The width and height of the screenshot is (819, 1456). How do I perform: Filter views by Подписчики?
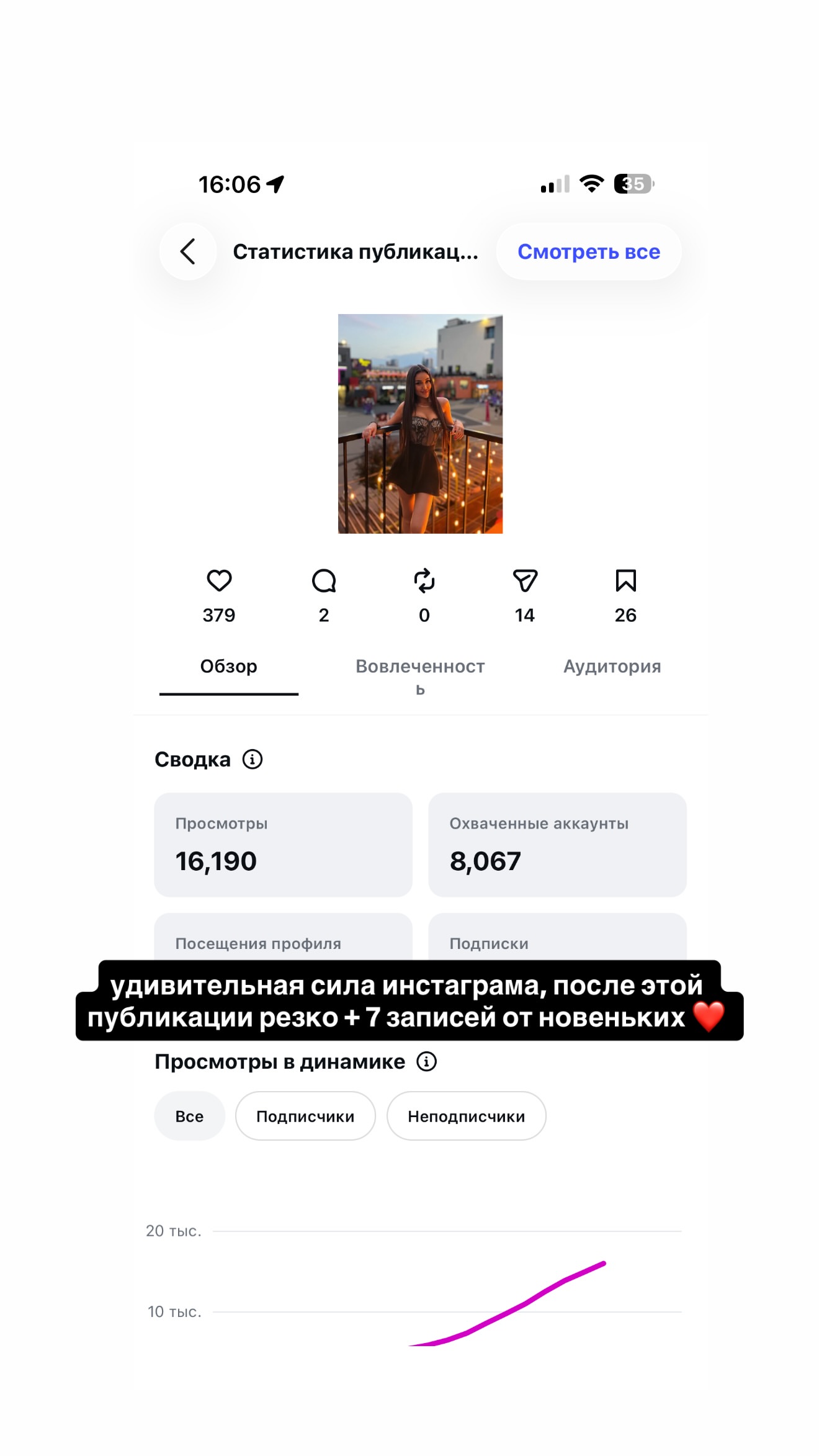pyautogui.click(x=305, y=1116)
